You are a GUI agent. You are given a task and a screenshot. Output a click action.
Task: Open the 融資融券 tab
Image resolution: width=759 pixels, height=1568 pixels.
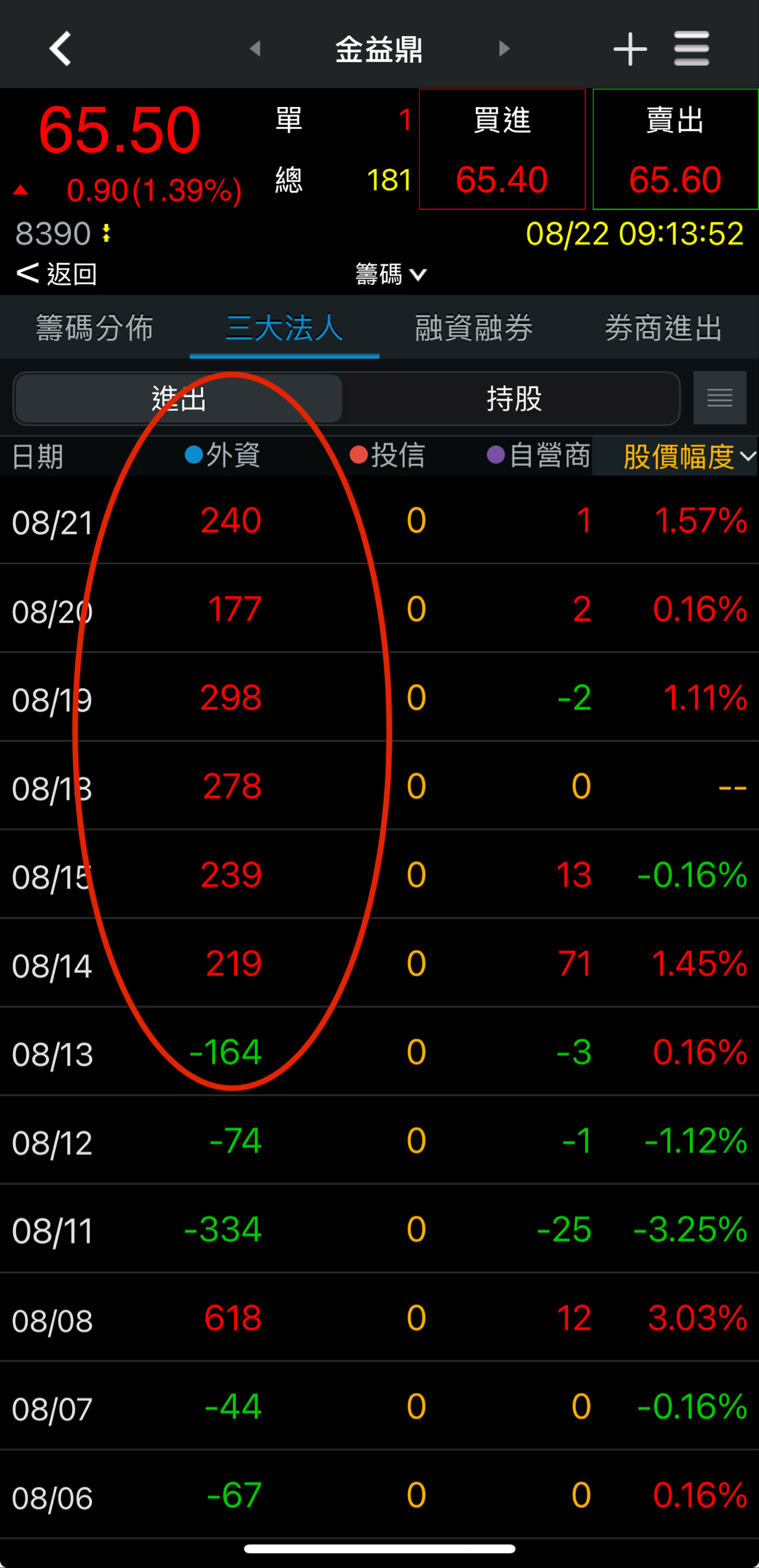coord(474,328)
